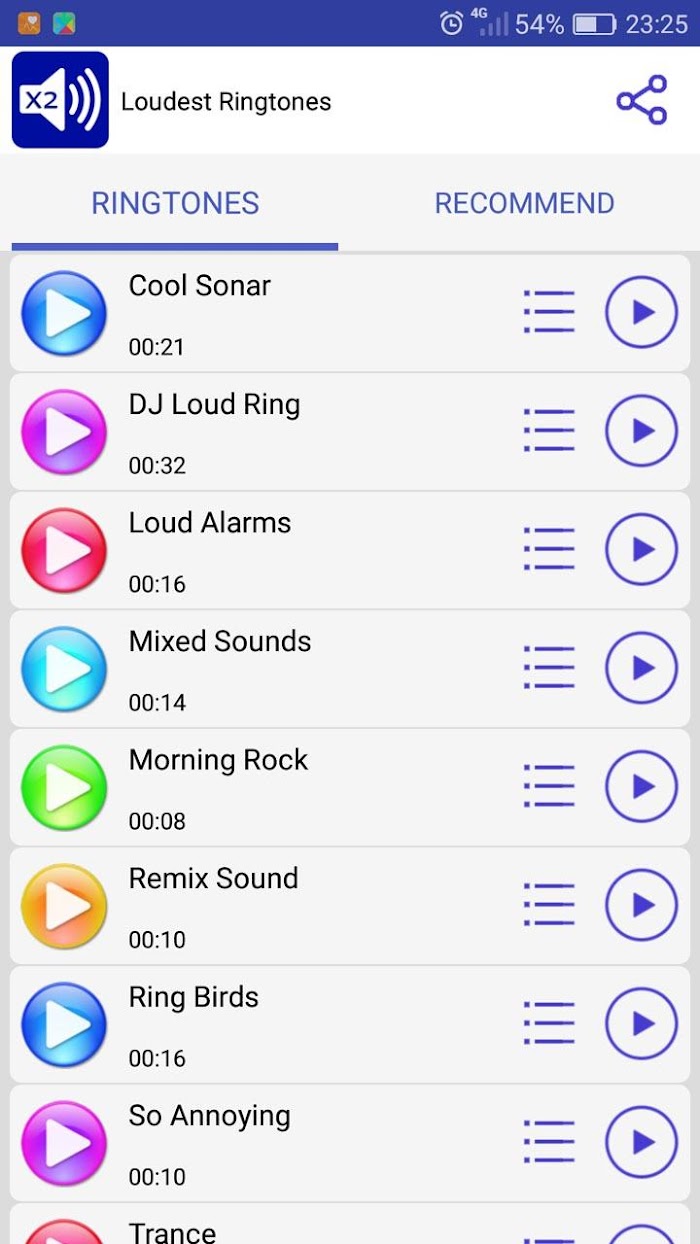This screenshot has width=700, height=1244.
Task: Play the So Annoying ringtone
Action: 641,1142
